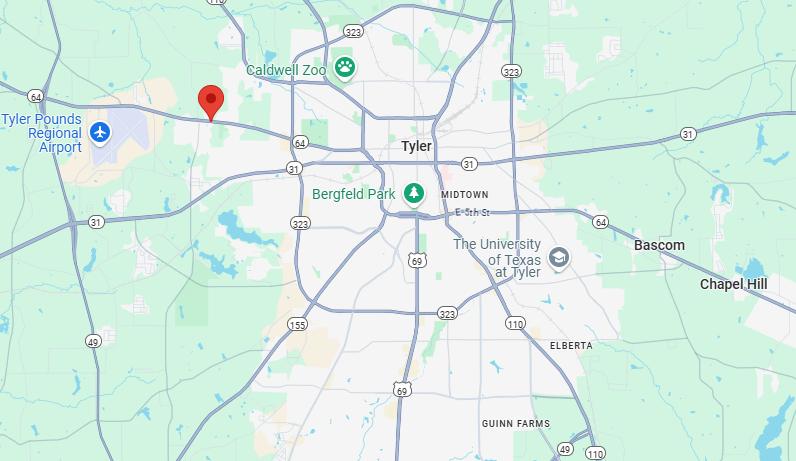The height and width of the screenshot is (461, 796).
Task: Tap the red location pin
Action: click(210, 100)
